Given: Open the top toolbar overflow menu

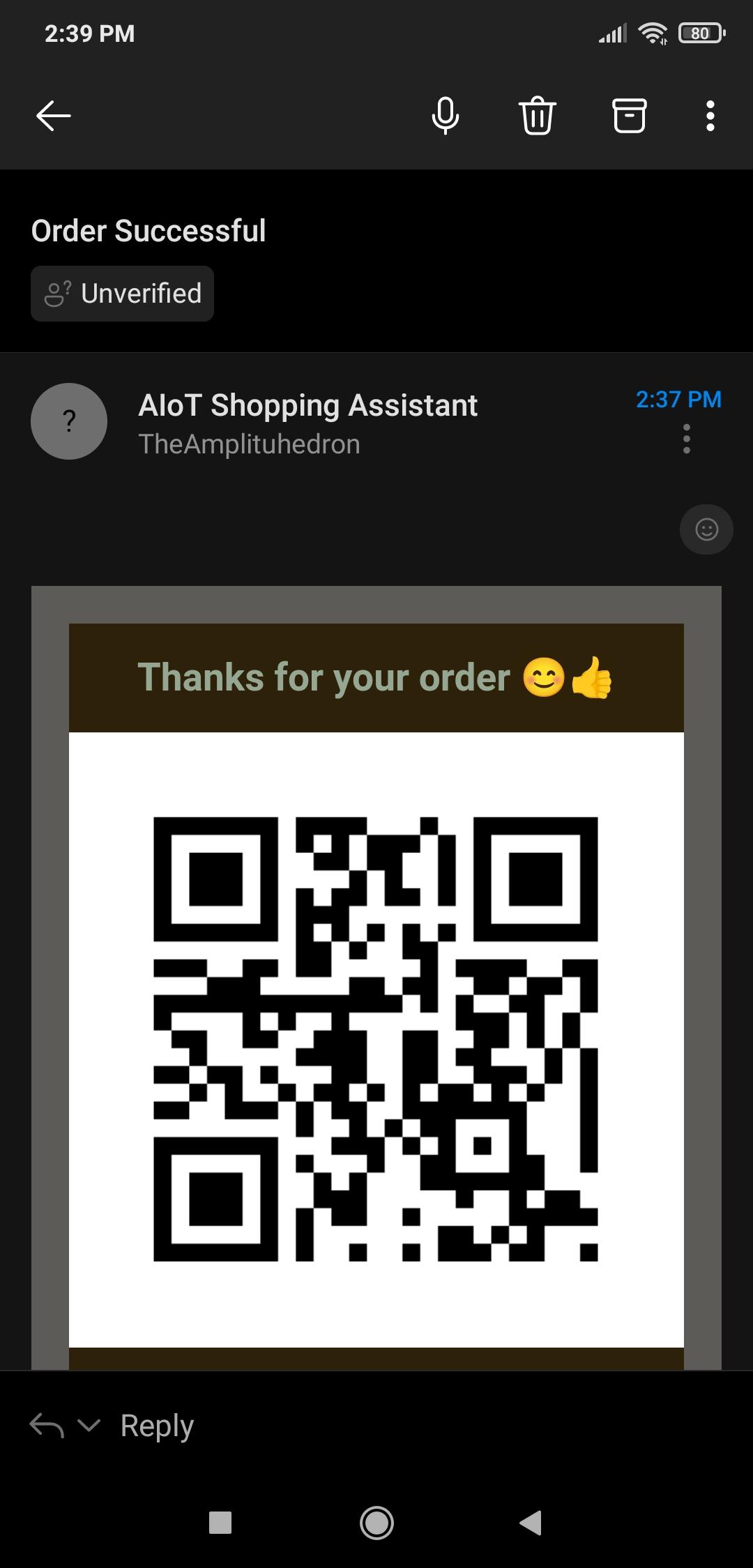Looking at the screenshot, I should pyautogui.click(x=710, y=116).
